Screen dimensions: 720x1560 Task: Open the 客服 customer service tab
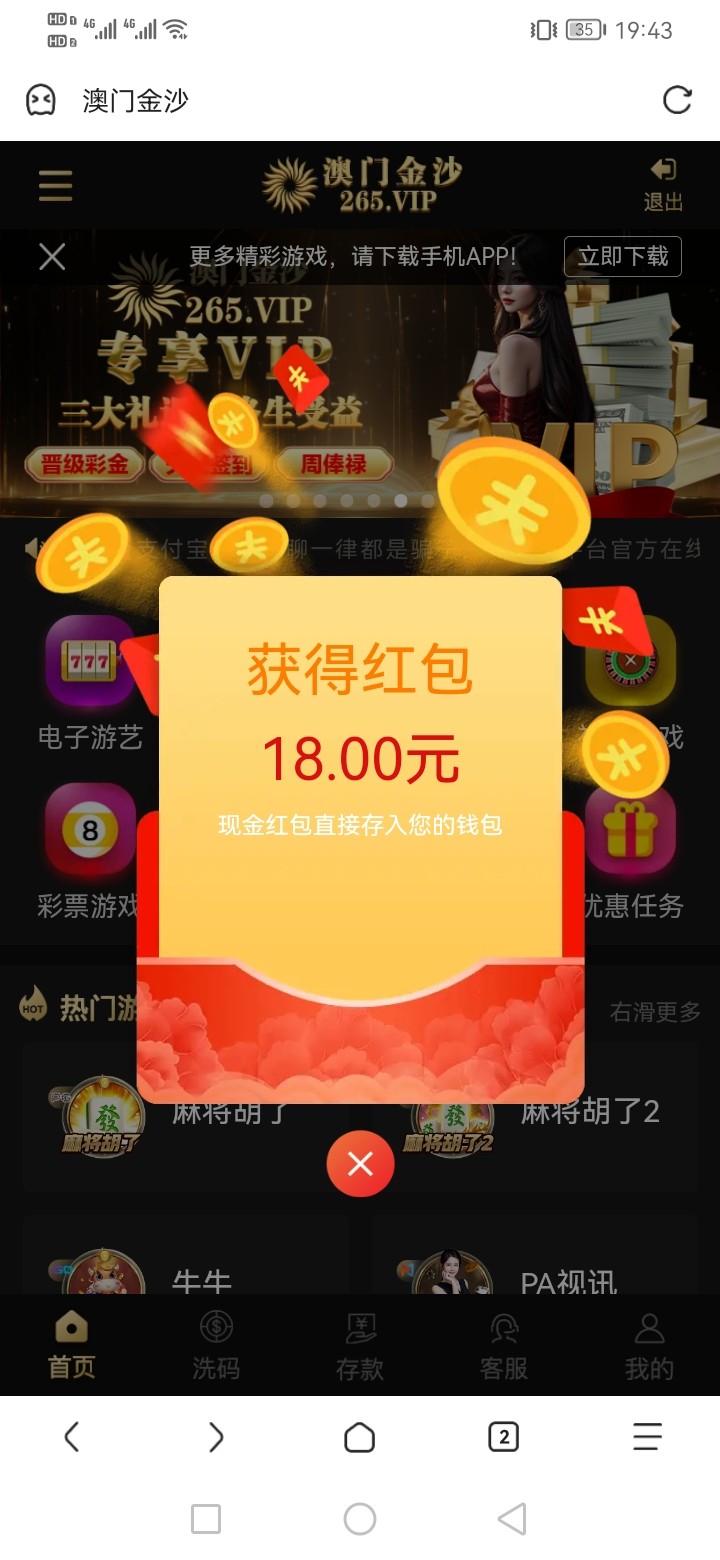504,1346
